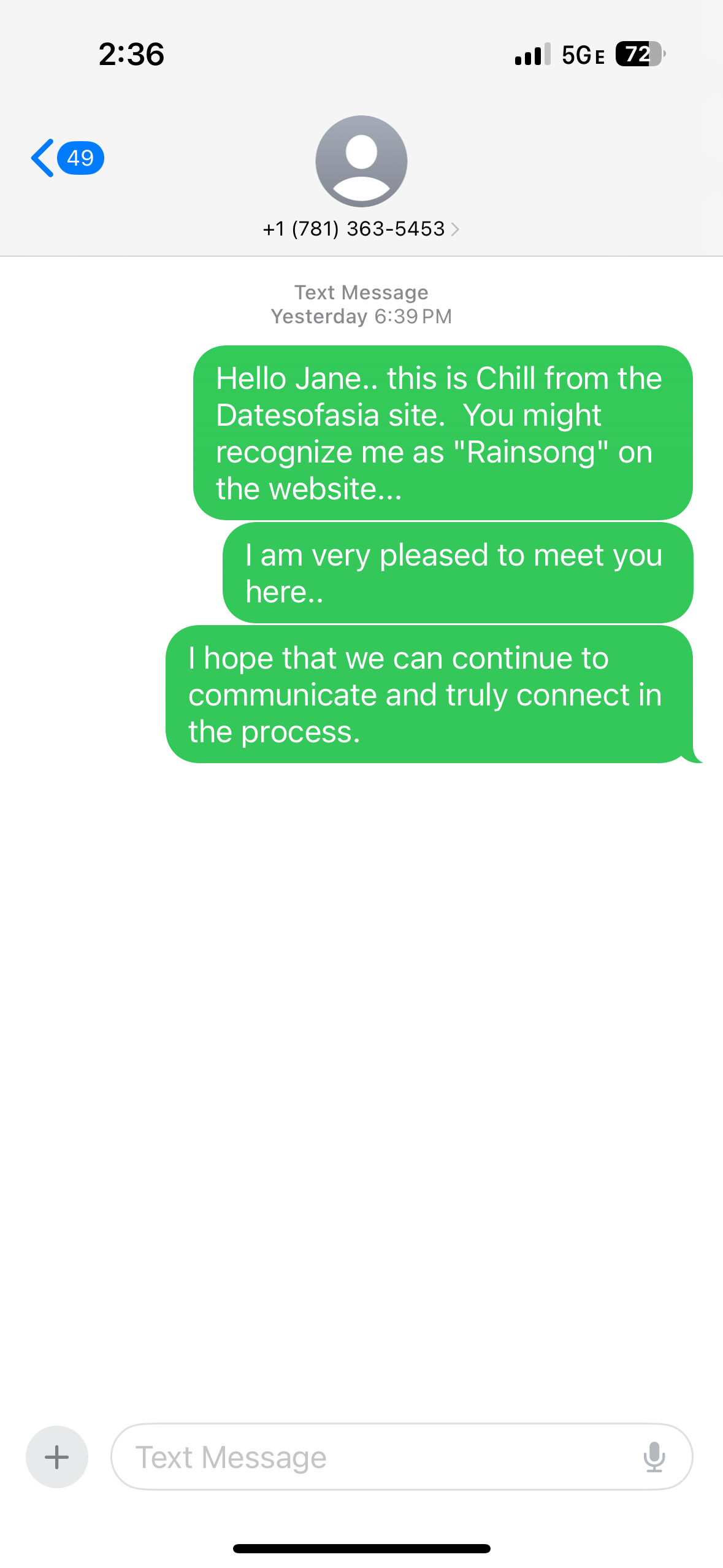Start dictation with the microphone icon
The height and width of the screenshot is (1568, 723).
pyautogui.click(x=654, y=1457)
